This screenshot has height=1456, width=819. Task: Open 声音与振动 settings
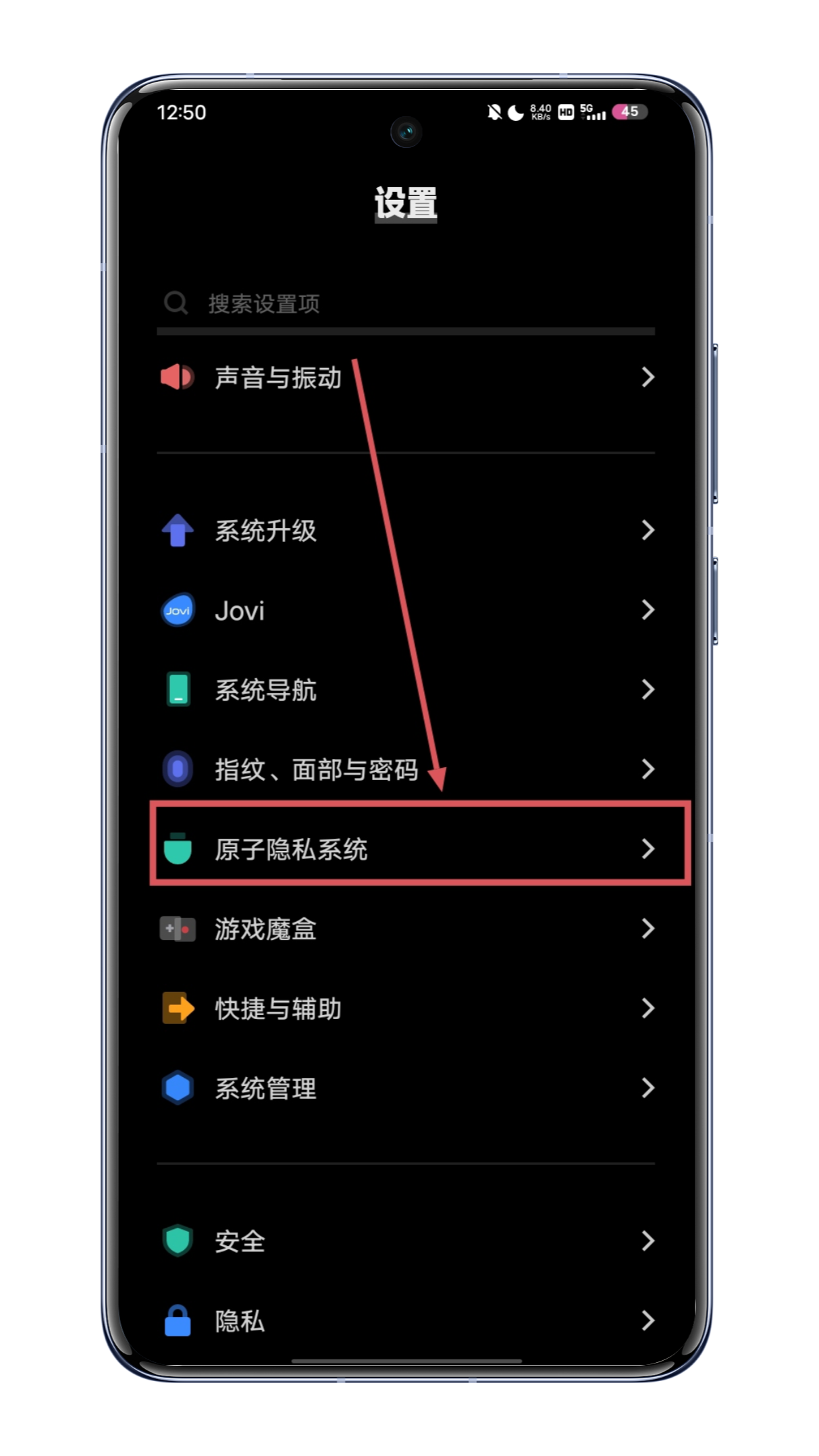[x=405, y=378]
